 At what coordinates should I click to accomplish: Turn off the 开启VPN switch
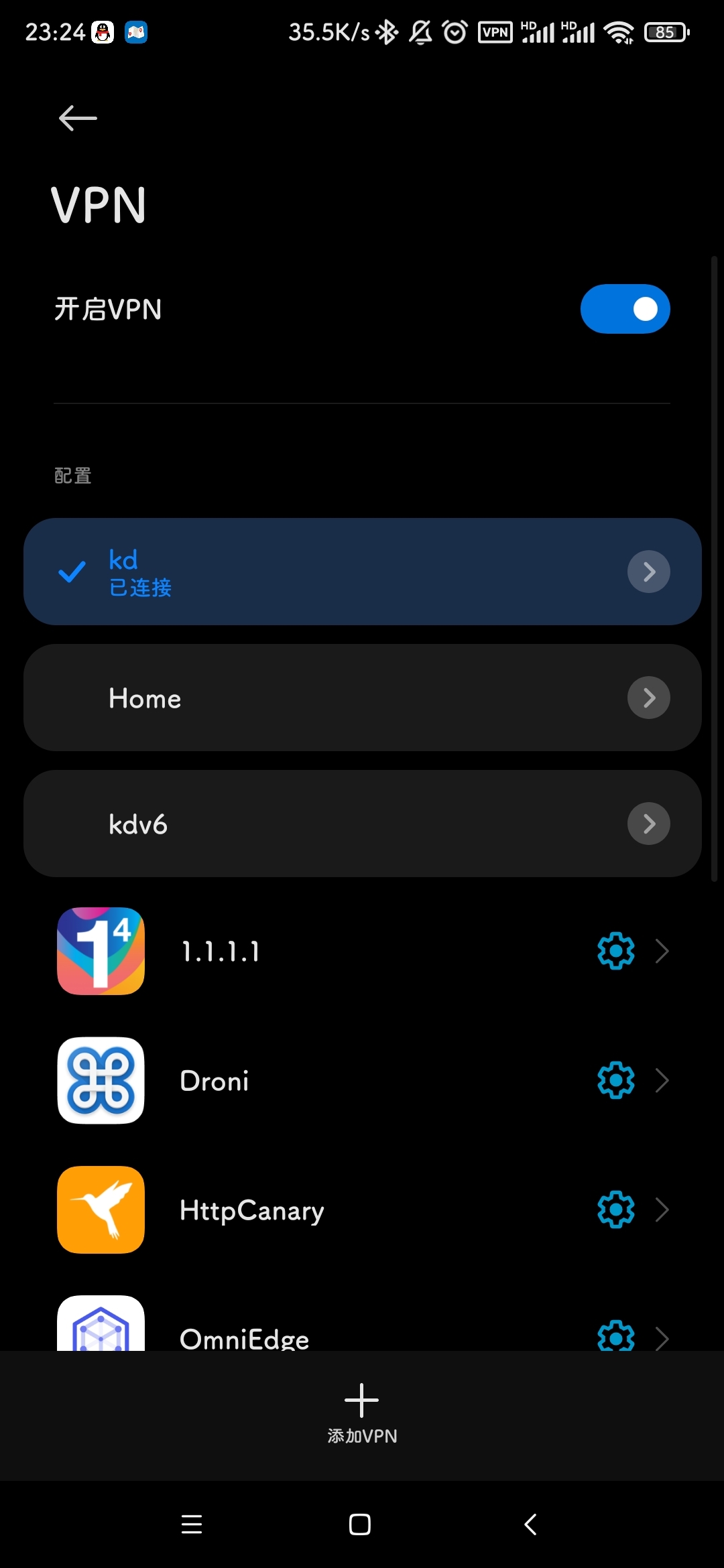[625, 309]
